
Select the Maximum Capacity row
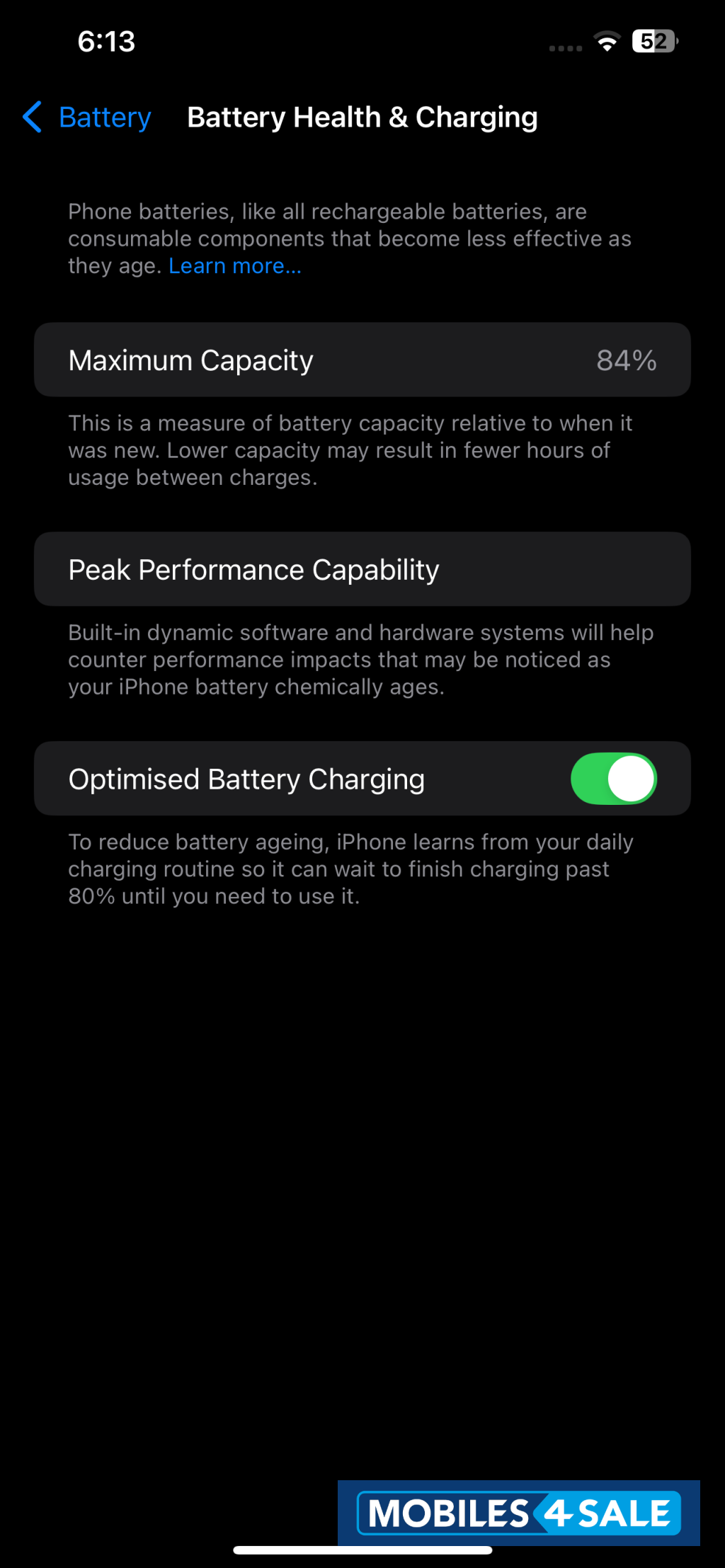(362, 360)
